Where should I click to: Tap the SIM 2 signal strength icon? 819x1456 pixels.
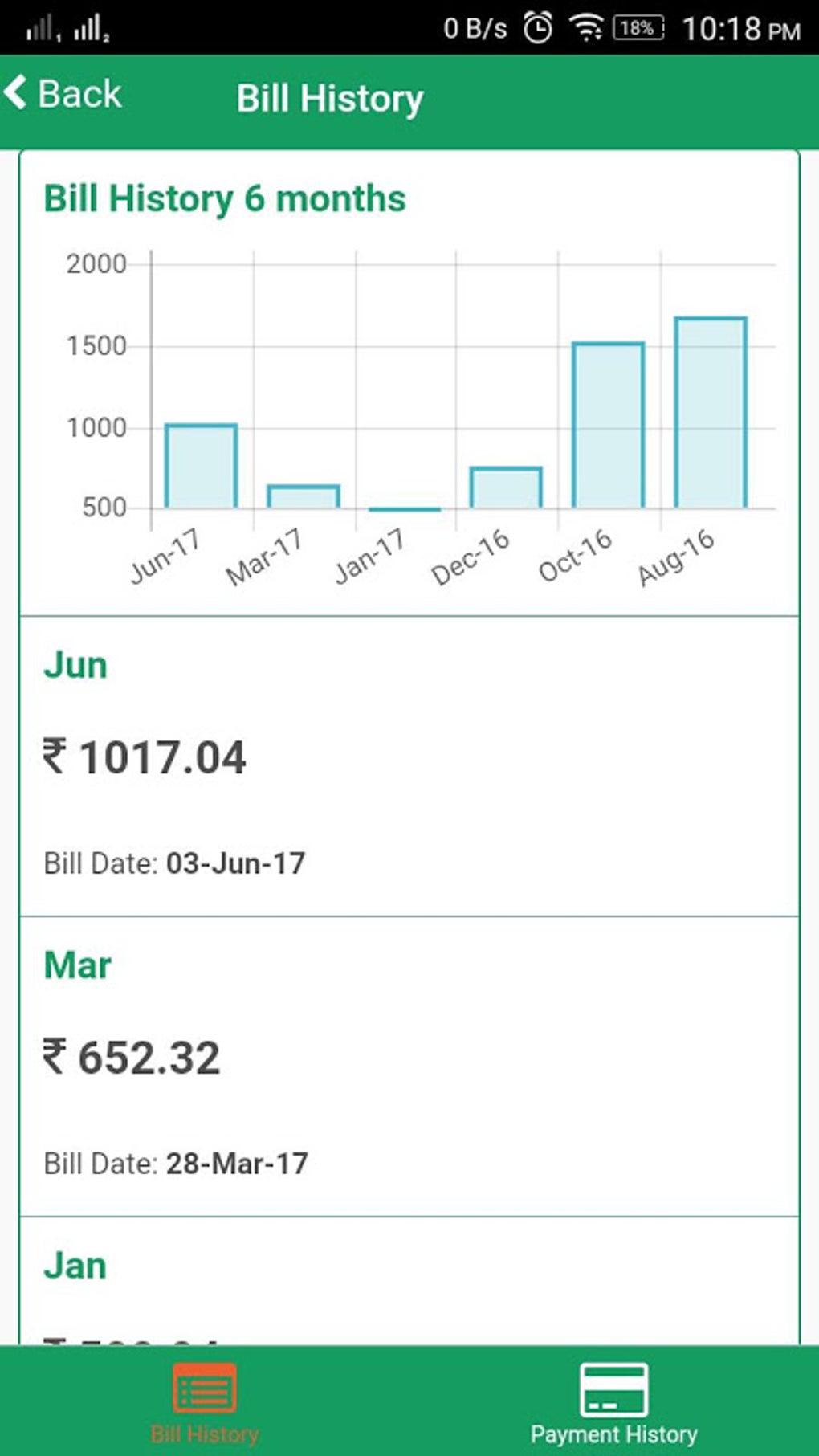88,27
